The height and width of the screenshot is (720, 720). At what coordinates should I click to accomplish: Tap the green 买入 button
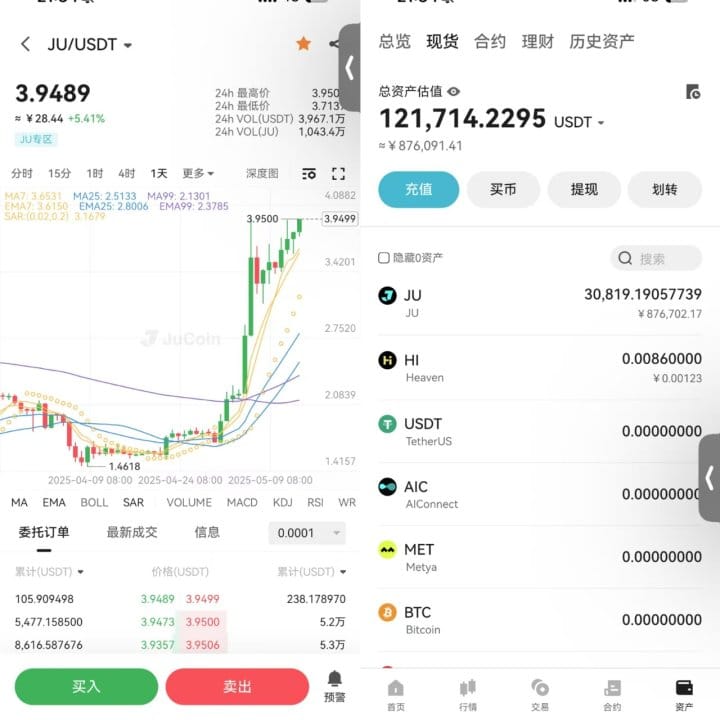point(86,687)
